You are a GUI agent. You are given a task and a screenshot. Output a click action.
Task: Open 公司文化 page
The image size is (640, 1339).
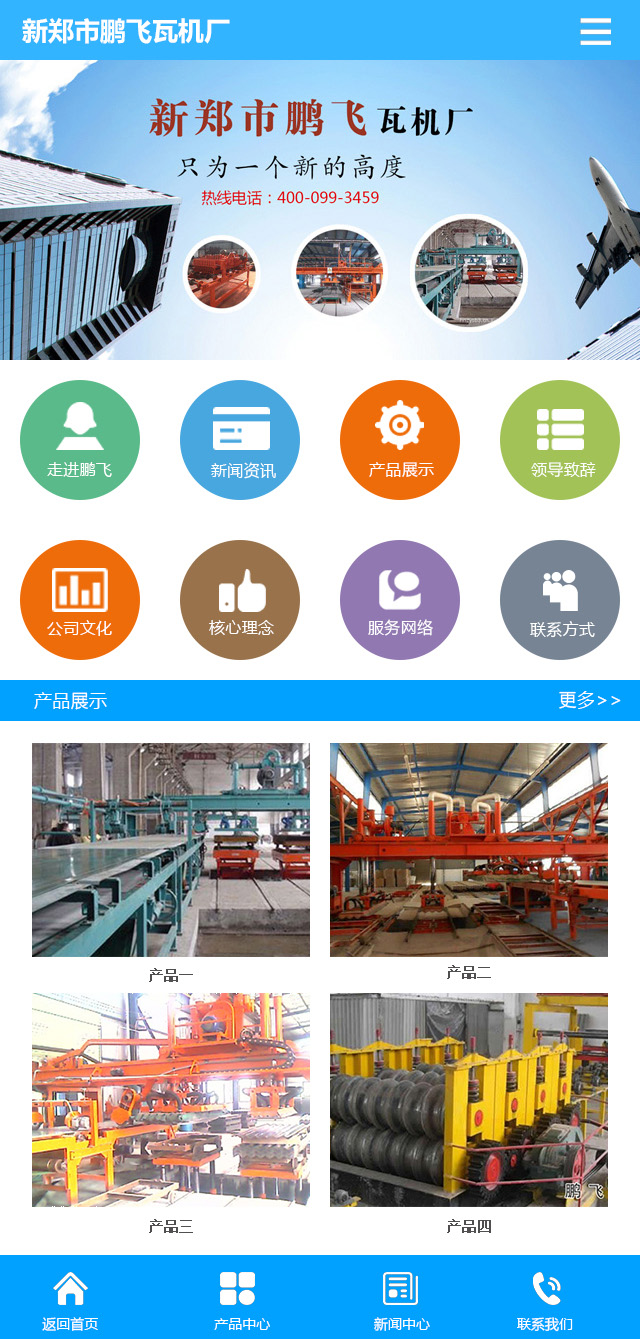[80, 600]
